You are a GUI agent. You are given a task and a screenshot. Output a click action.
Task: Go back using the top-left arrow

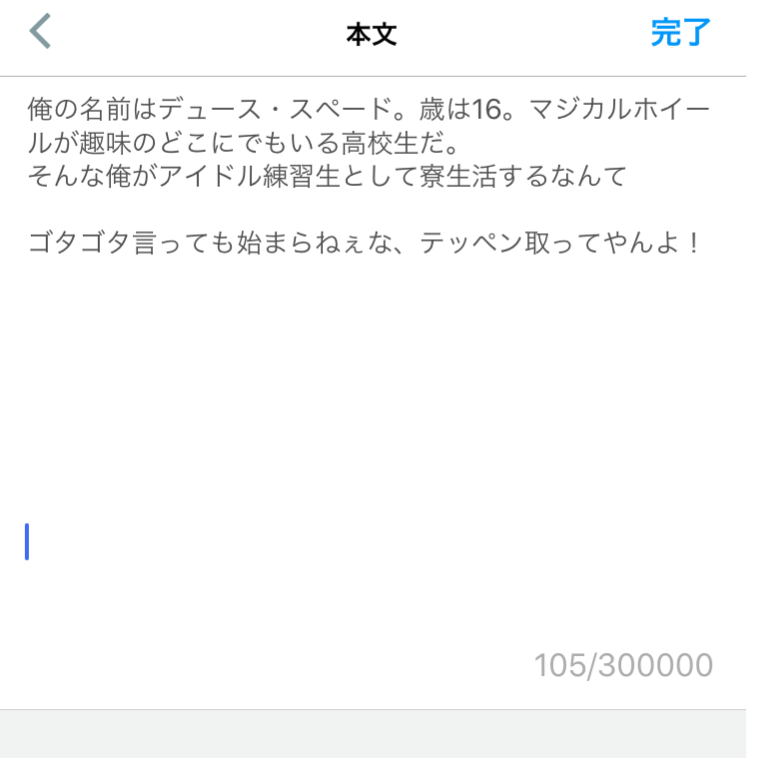click(40, 32)
